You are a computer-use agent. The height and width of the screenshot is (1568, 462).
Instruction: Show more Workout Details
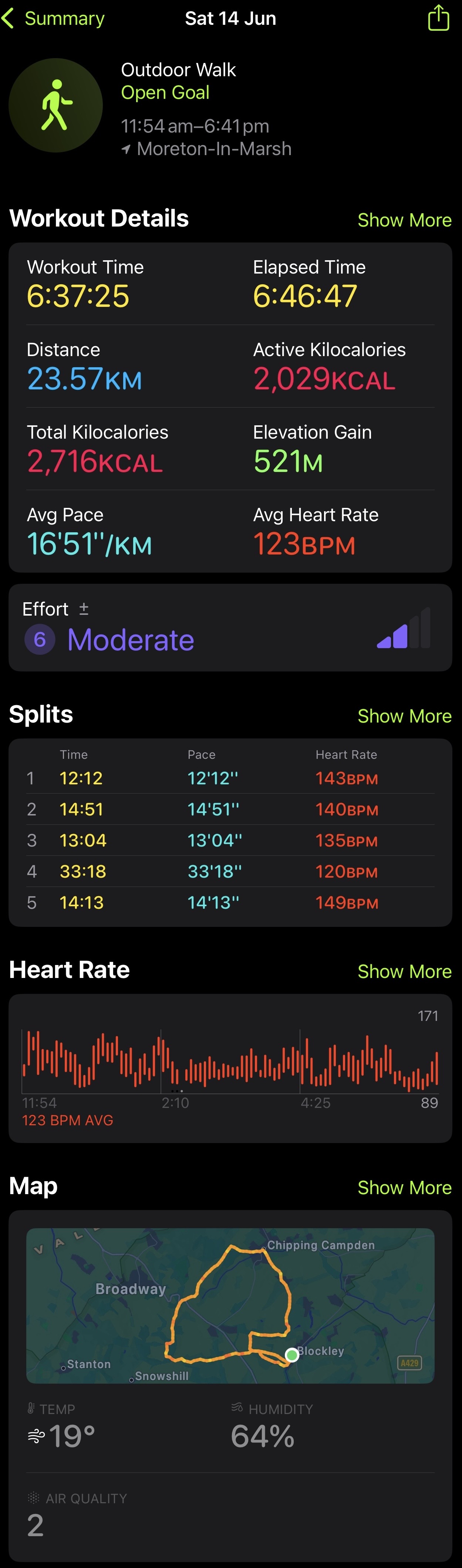[x=404, y=220]
